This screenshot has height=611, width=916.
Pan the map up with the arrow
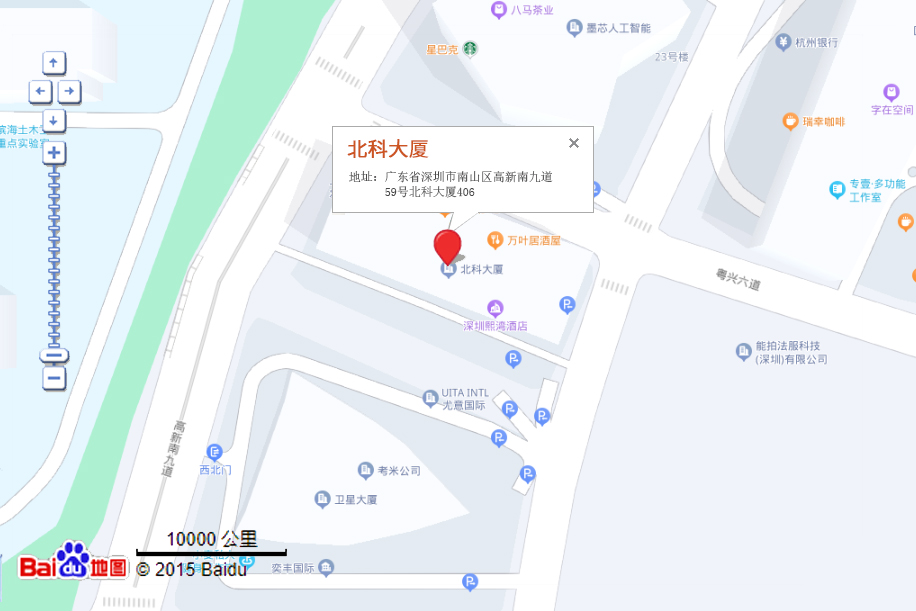pyautogui.click(x=54, y=63)
